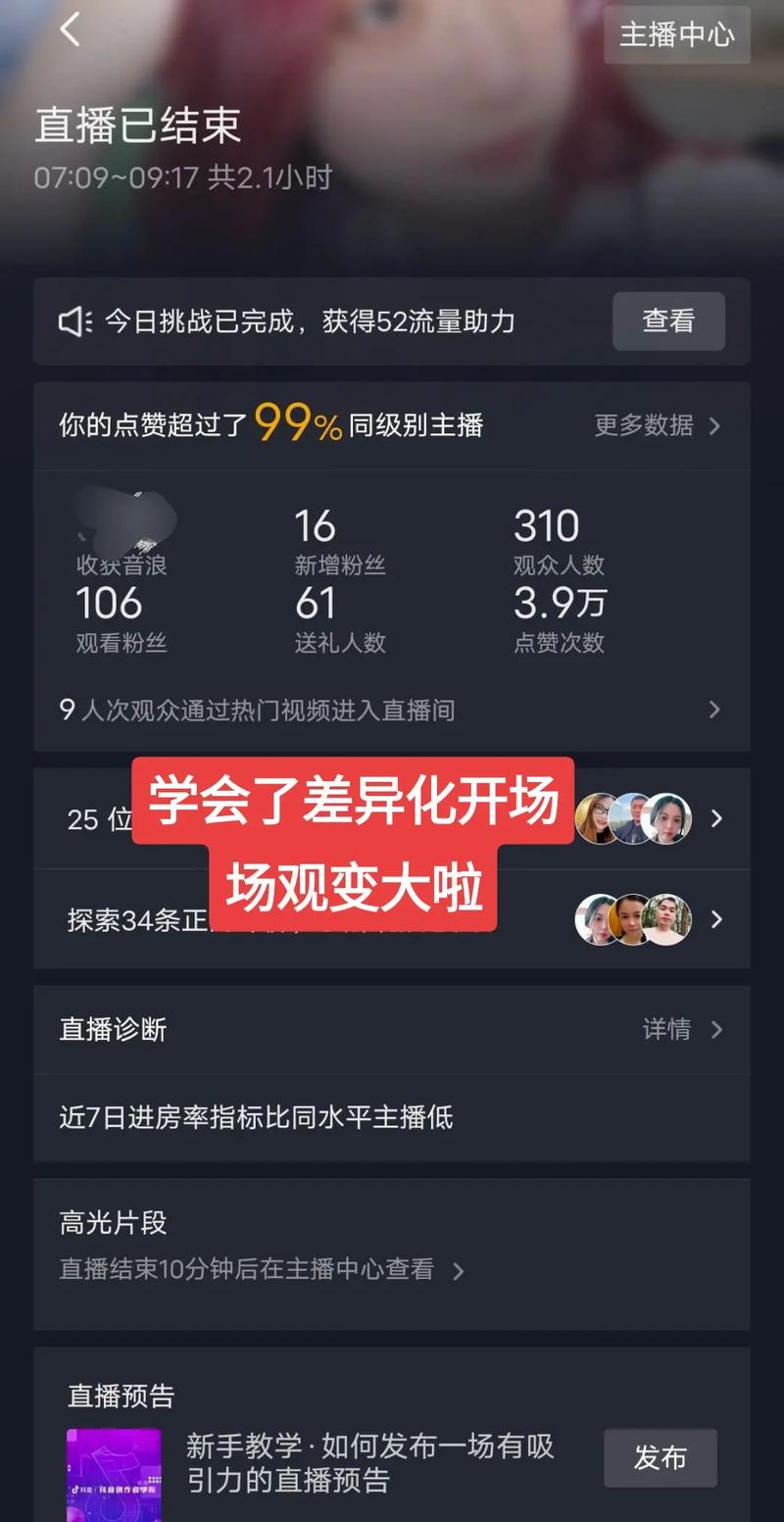Tap 发布 to publish a live preview
The width and height of the screenshot is (784, 1522).
point(660,1458)
